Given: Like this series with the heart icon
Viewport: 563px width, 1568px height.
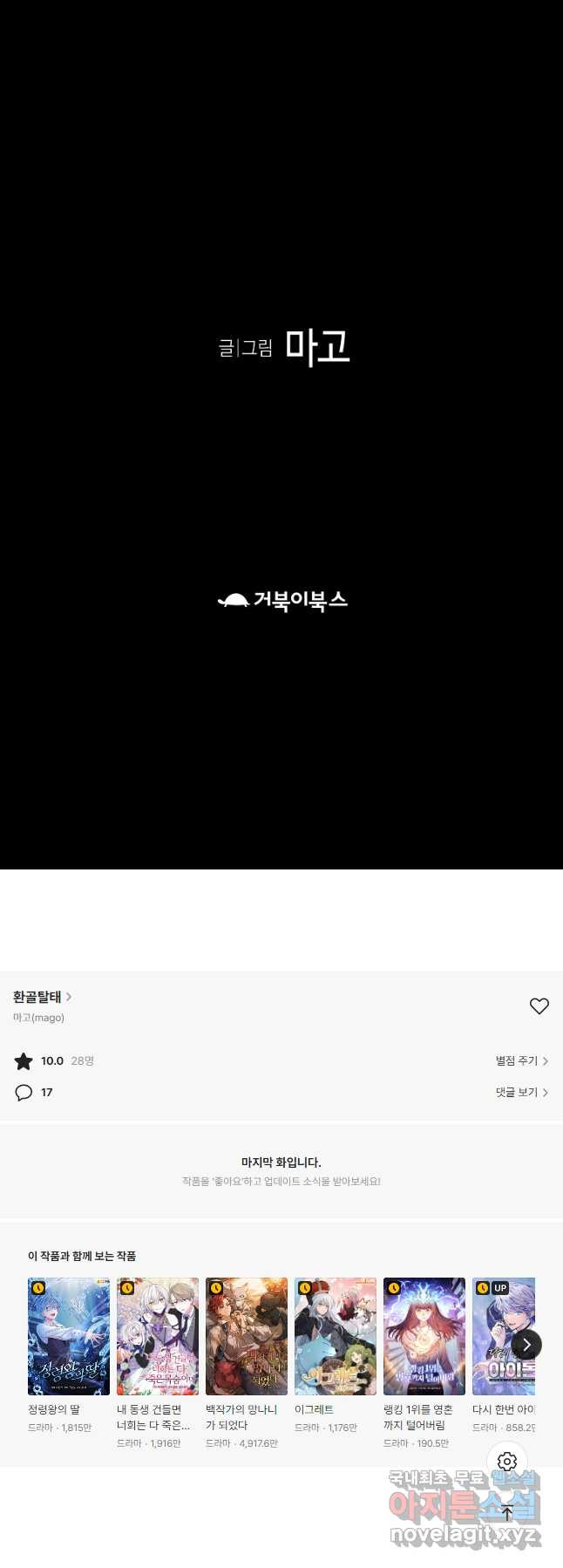Looking at the screenshot, I should pos(539,1006).
